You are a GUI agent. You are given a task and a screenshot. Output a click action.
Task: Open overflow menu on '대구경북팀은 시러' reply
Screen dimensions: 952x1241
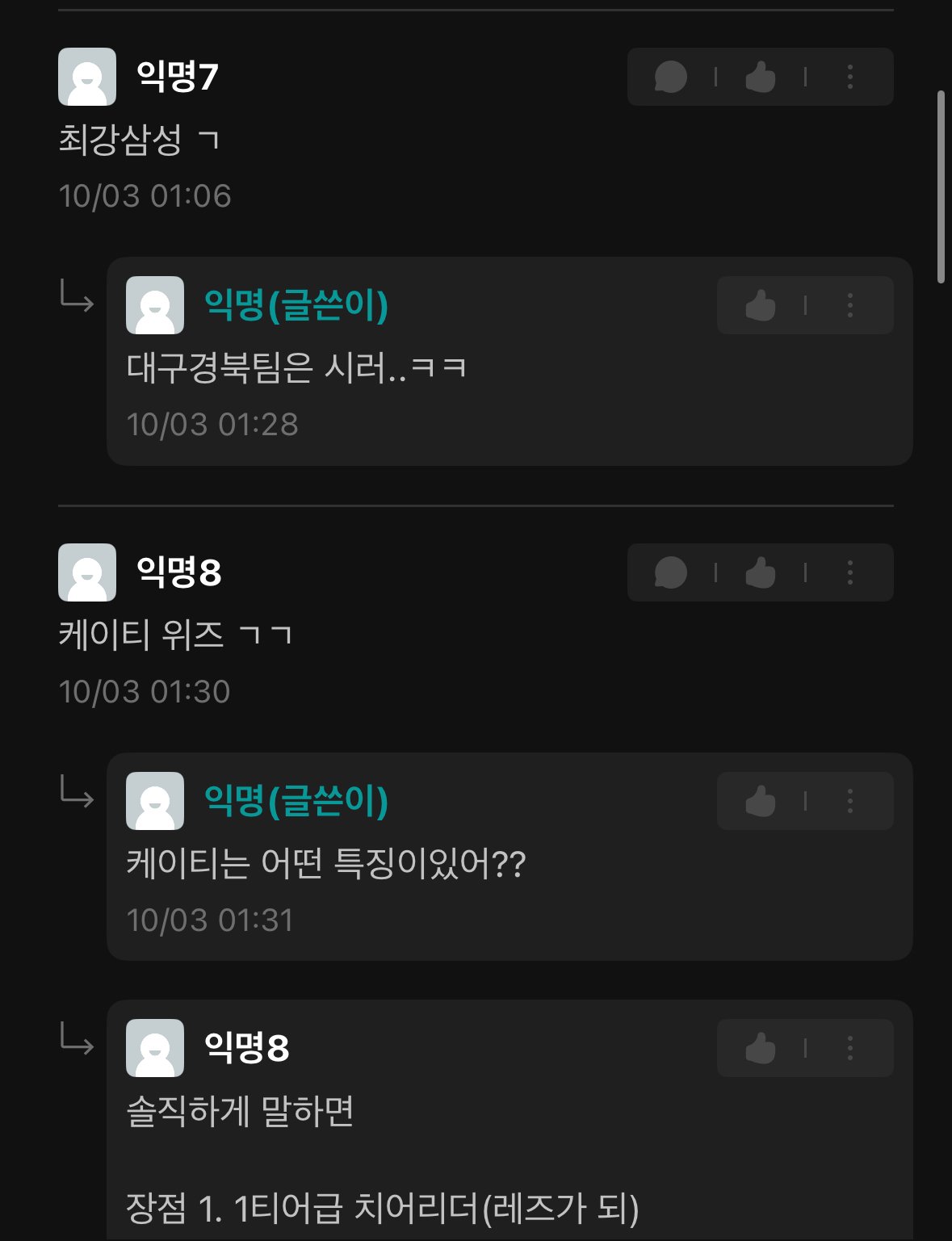point(849,306)
